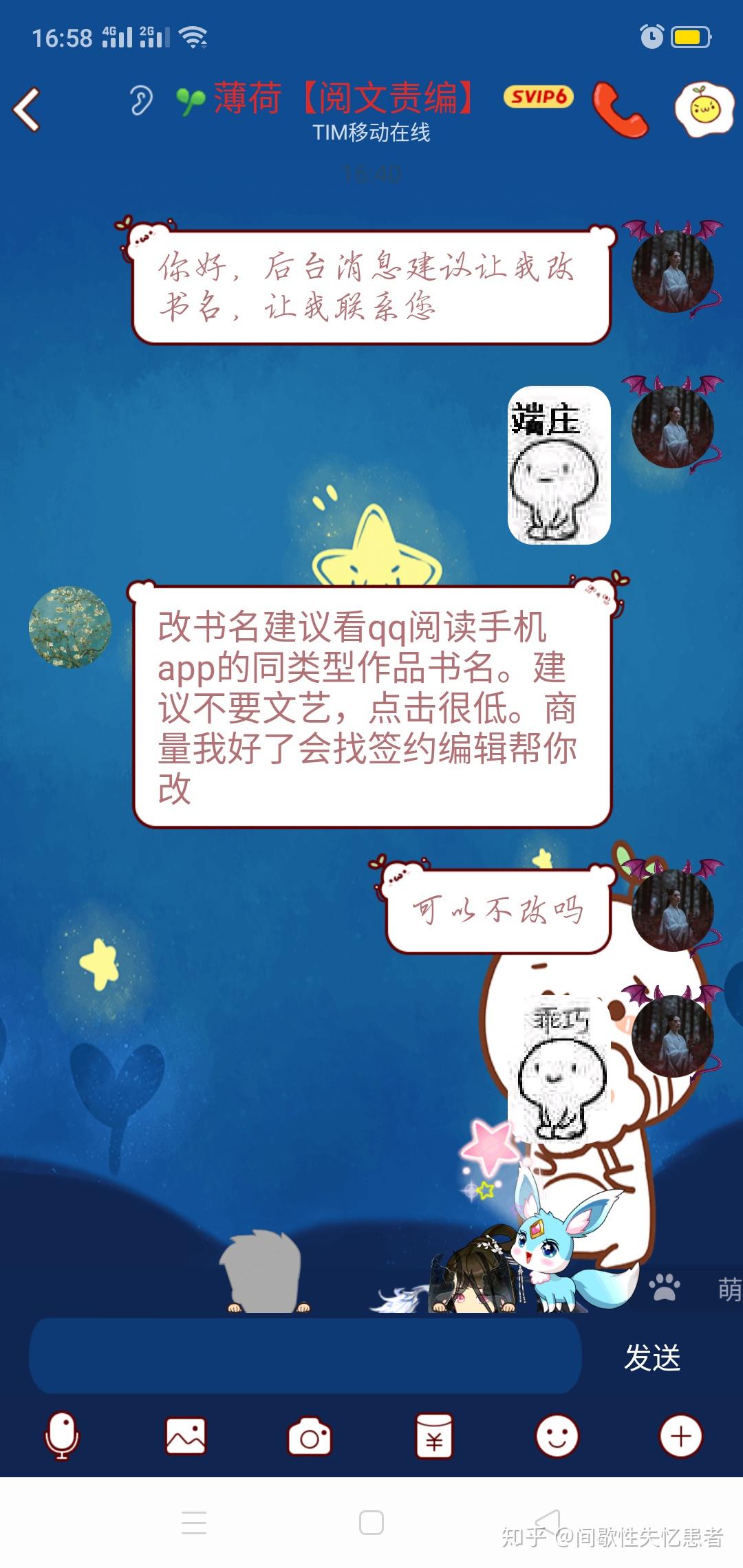Open the emoji sticker panel
Viewport: 743px width, 1568px height.
point(557,1436)
